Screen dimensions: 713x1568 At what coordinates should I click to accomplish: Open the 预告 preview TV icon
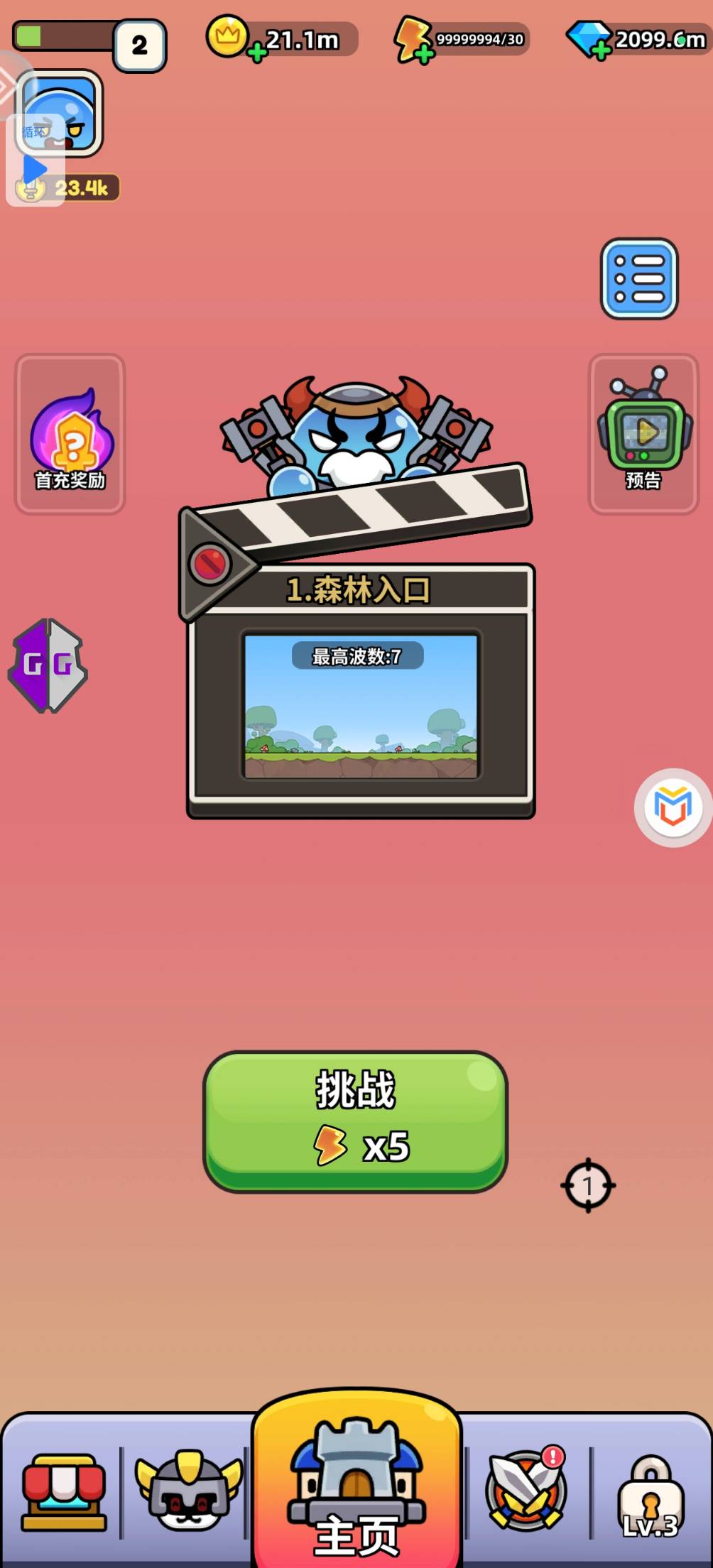tap(643, 434)
